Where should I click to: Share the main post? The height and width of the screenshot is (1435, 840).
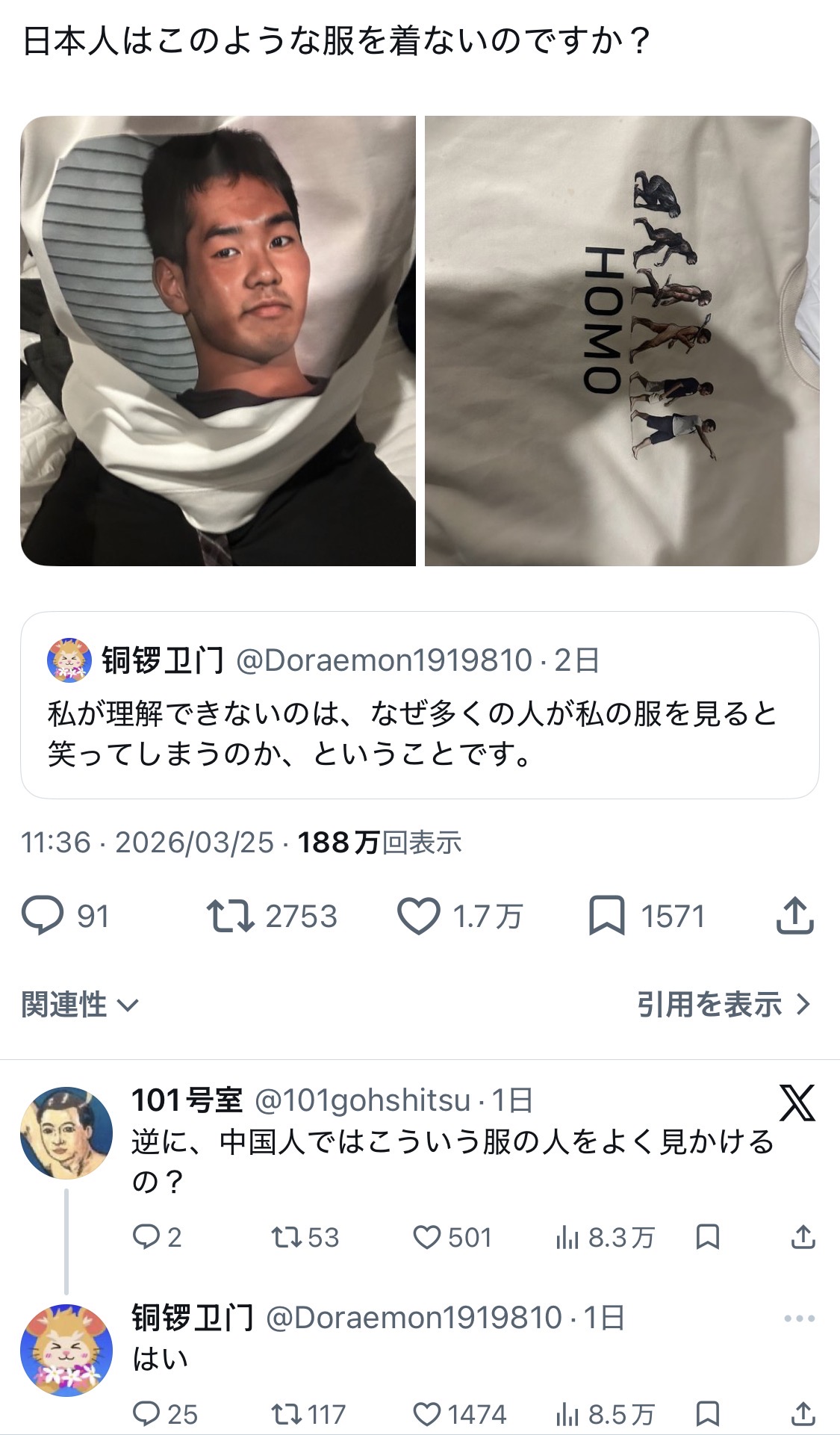(794, 916)
